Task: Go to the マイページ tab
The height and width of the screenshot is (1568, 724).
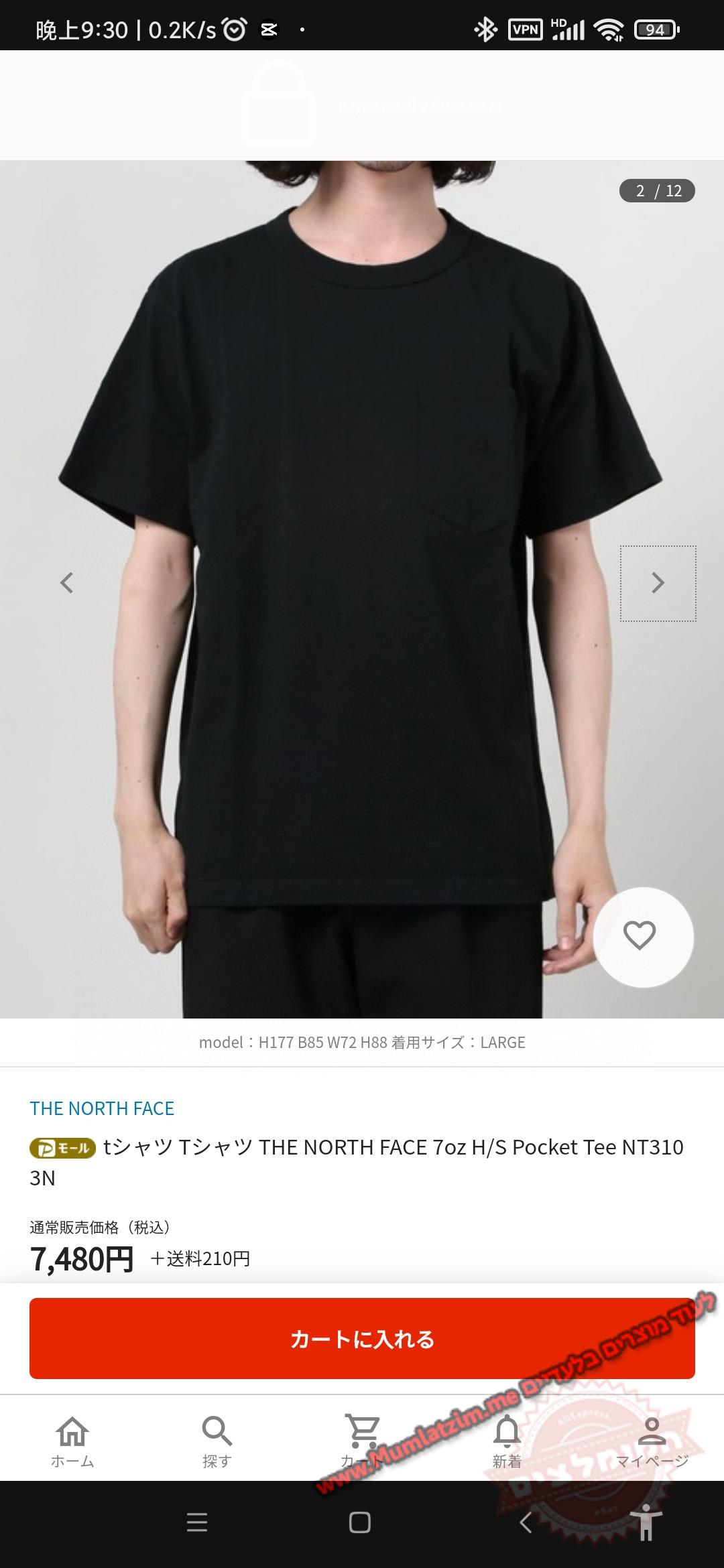Action: tap(652, 1442)
